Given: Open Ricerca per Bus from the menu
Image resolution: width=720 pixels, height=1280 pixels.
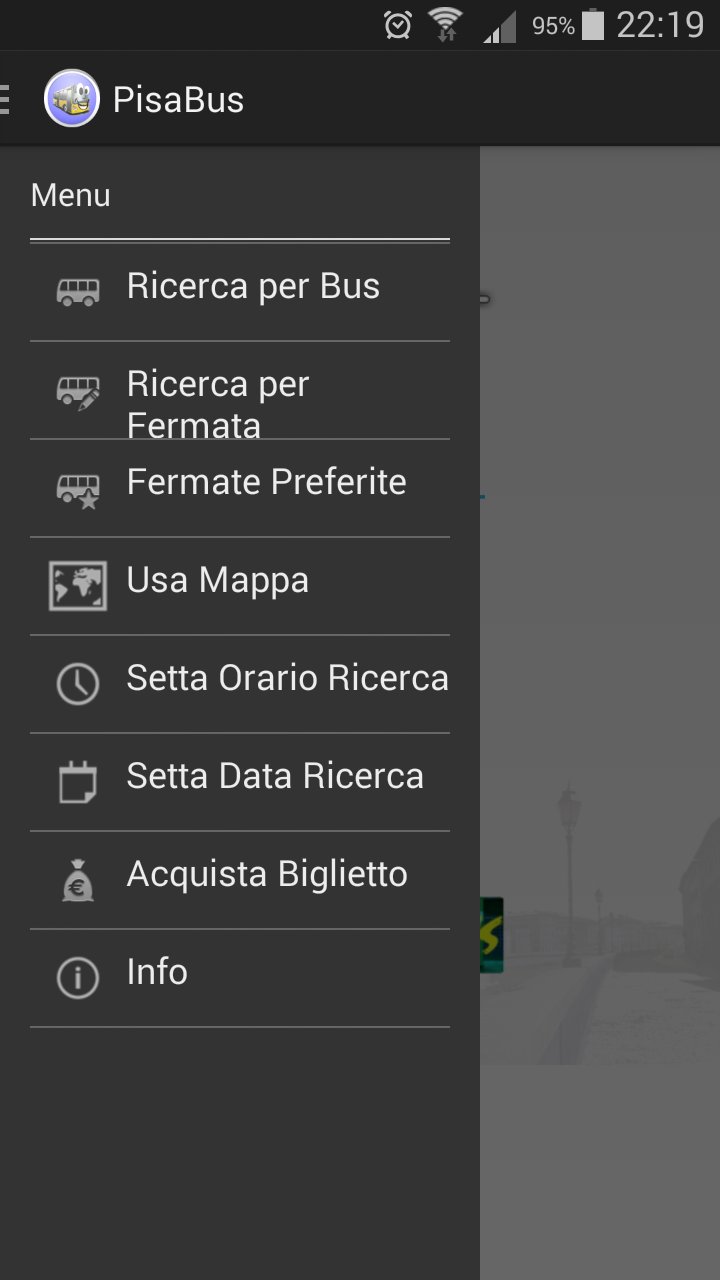Looking at the screenshot, I should pyautogui.click(x=252, y=287).
